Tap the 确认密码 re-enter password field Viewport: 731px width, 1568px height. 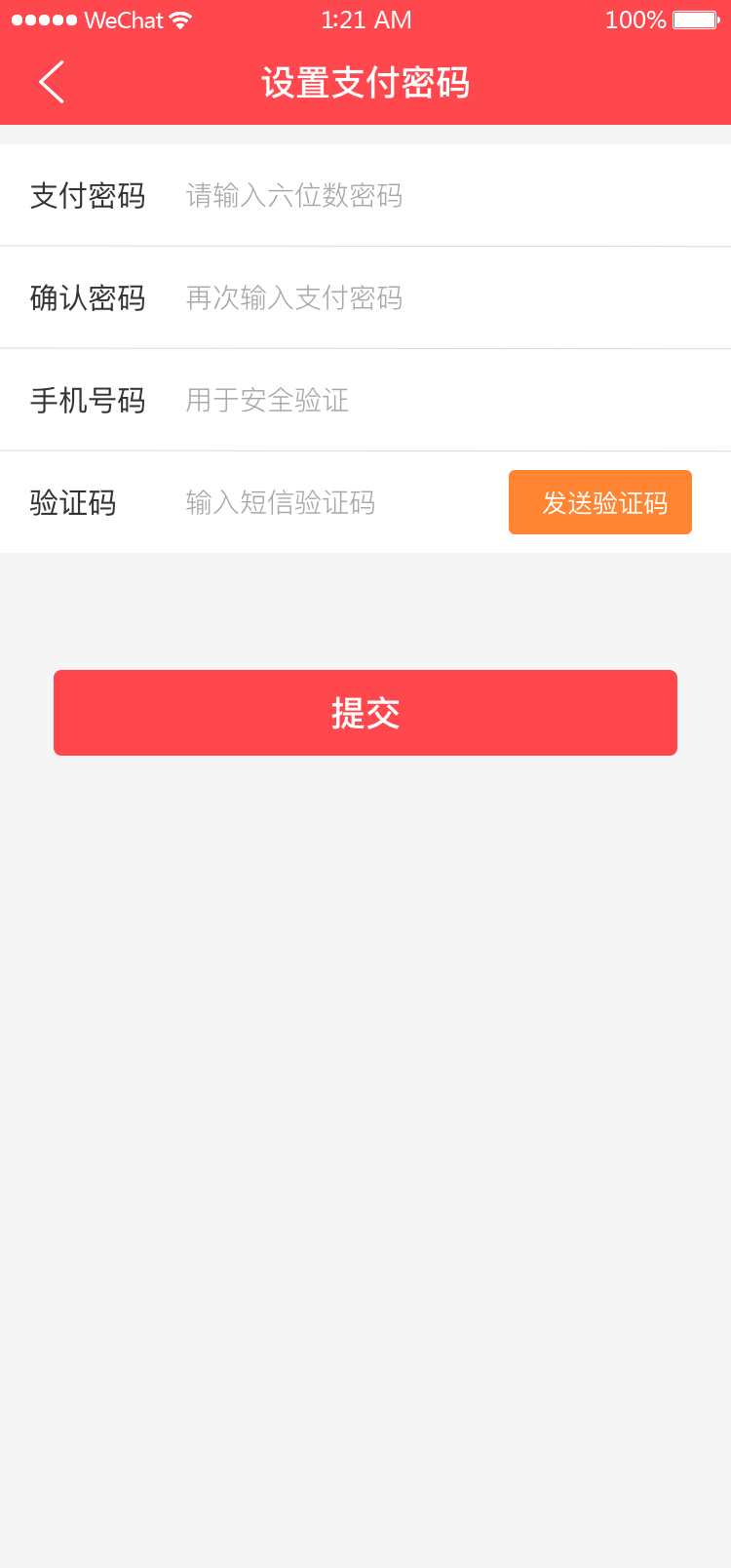(390, 298)
